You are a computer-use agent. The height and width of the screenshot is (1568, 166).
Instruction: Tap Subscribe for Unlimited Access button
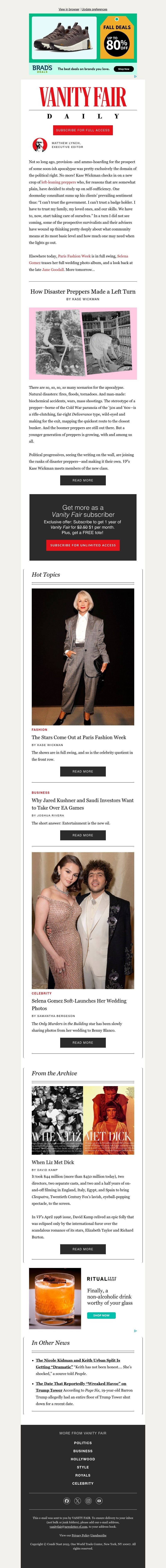83,545
